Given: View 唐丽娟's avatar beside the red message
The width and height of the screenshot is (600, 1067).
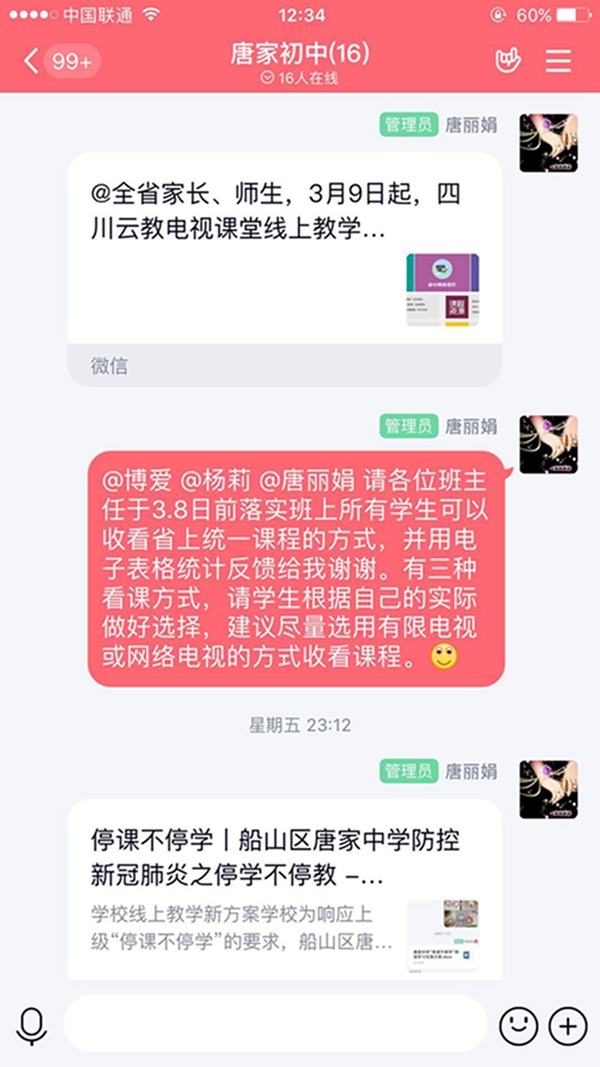Looking at the screenshot, I should tap(548, 444).
